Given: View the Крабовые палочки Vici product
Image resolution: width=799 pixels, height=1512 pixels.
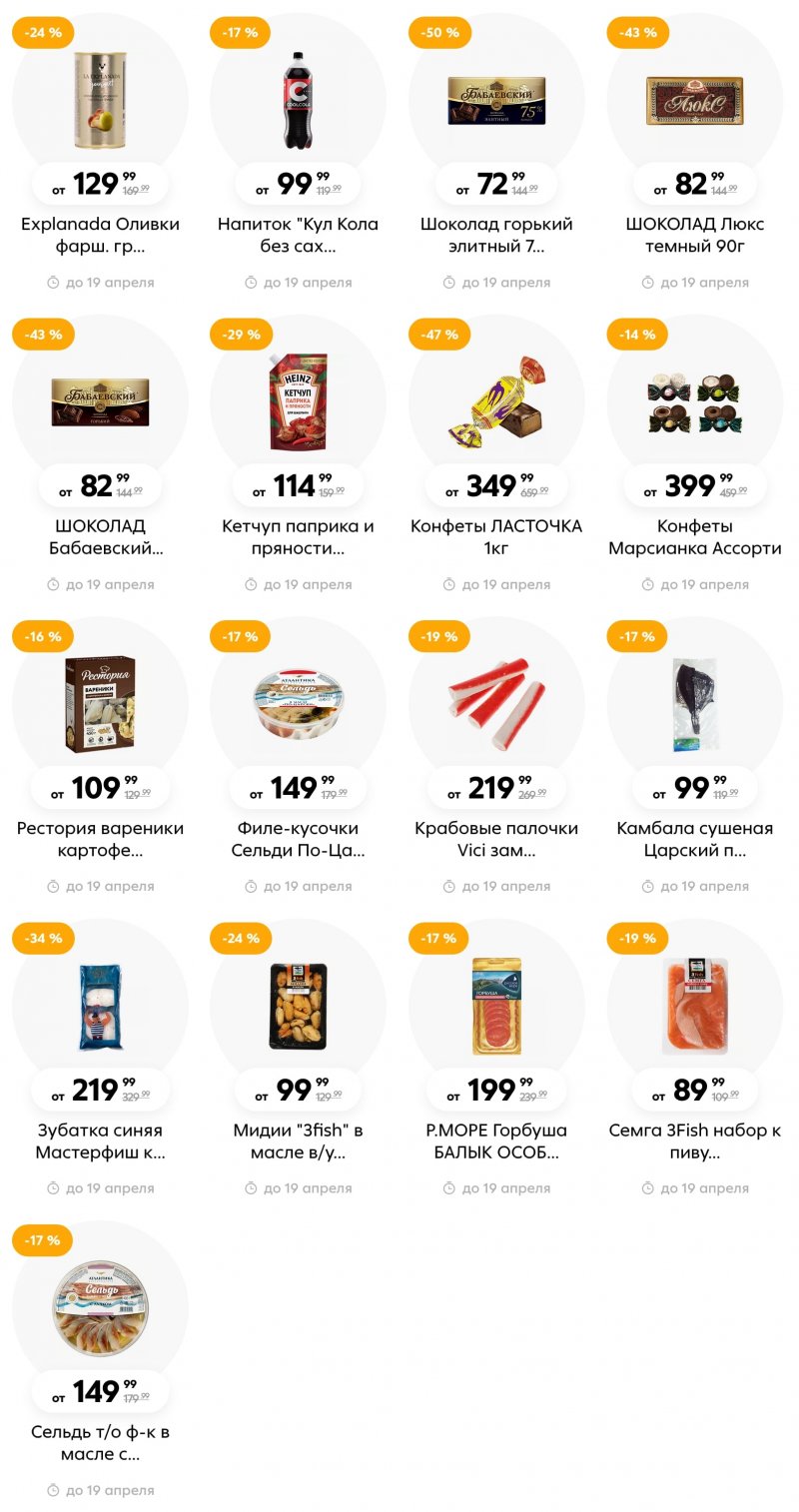Looking at the screenshot, I should [496, 704].
